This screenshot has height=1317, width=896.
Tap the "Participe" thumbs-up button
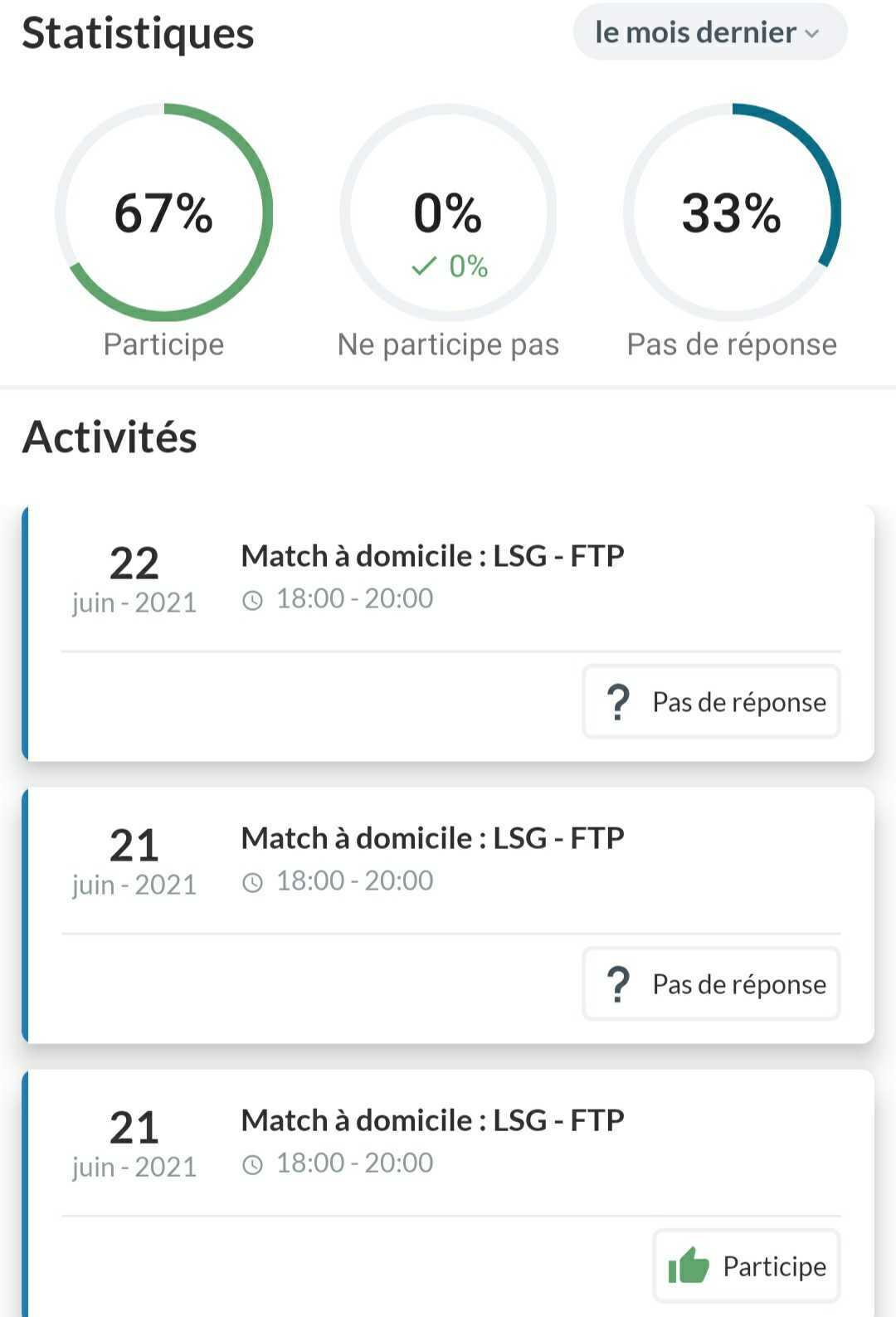[747, 1266]
